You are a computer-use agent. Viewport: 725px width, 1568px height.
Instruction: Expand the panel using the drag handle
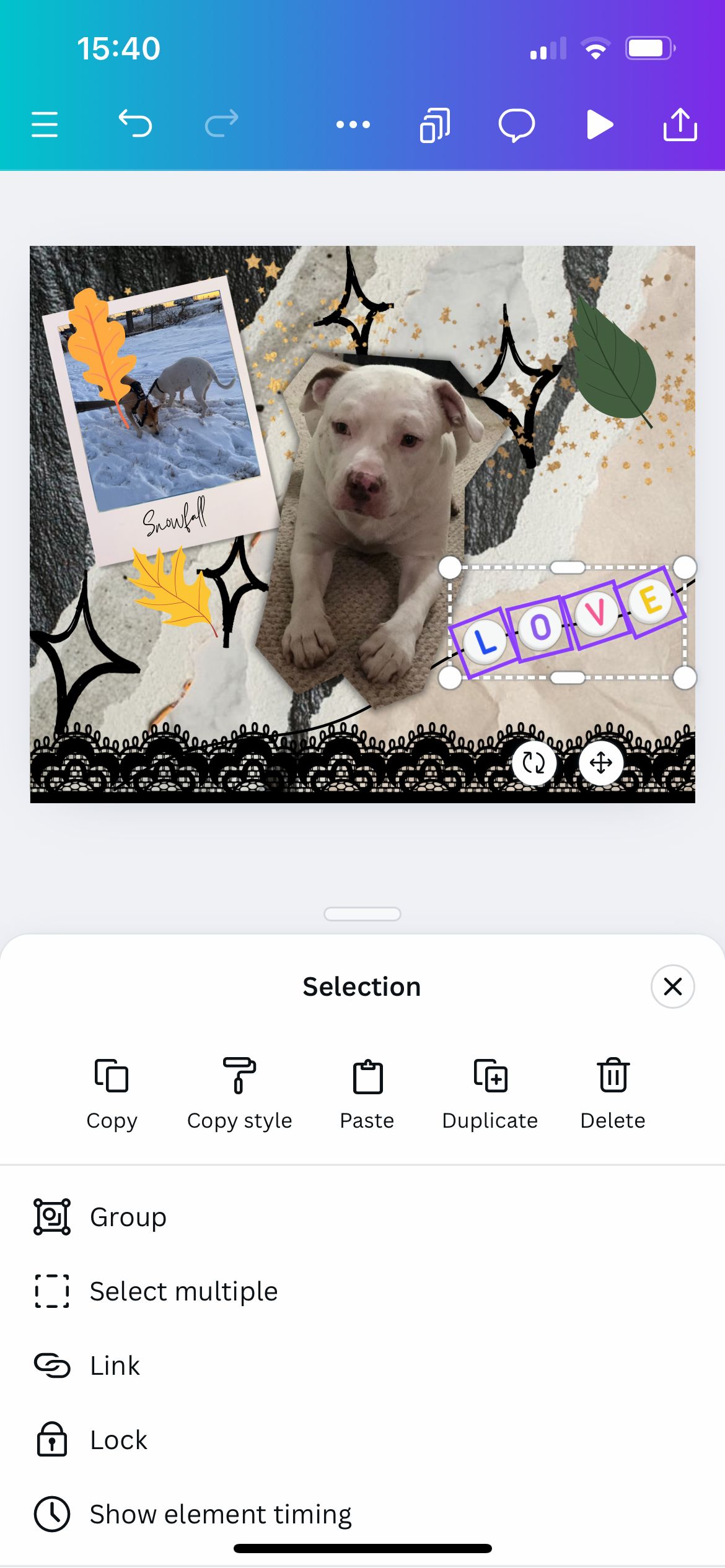[x=362, y=913]
